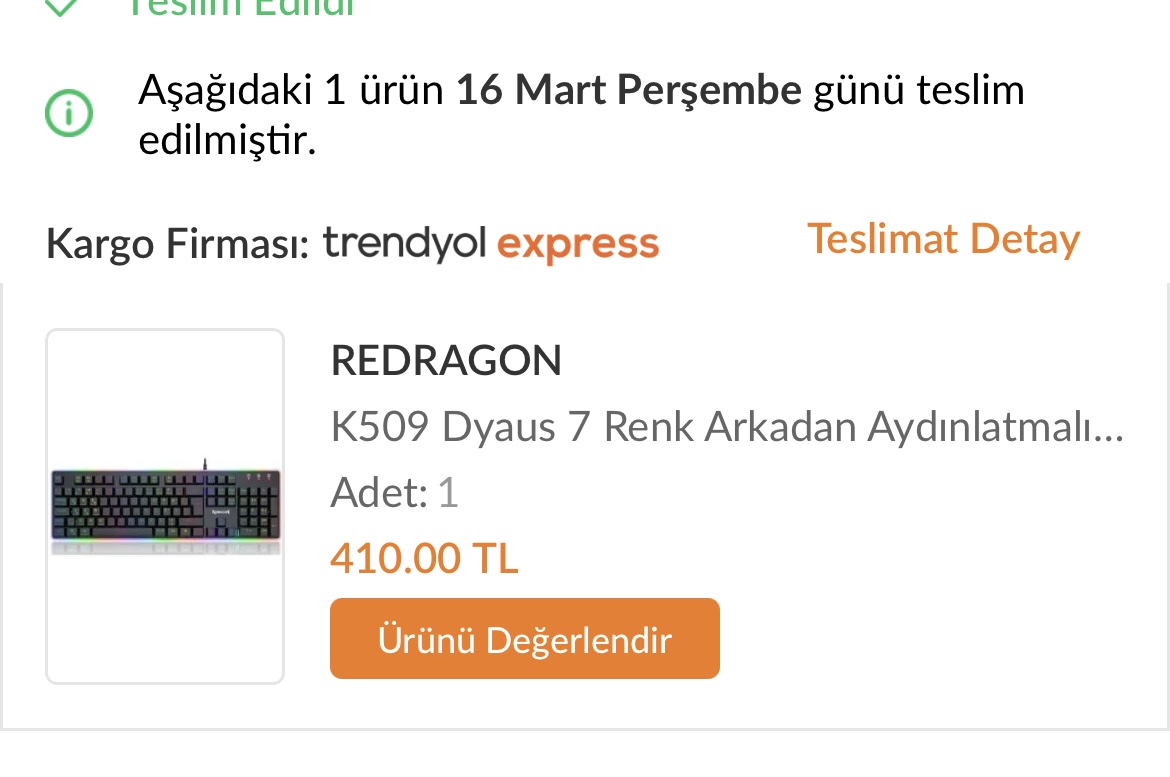
Task: Open the Redragon K509 keyboard product image
Action: 165,506
